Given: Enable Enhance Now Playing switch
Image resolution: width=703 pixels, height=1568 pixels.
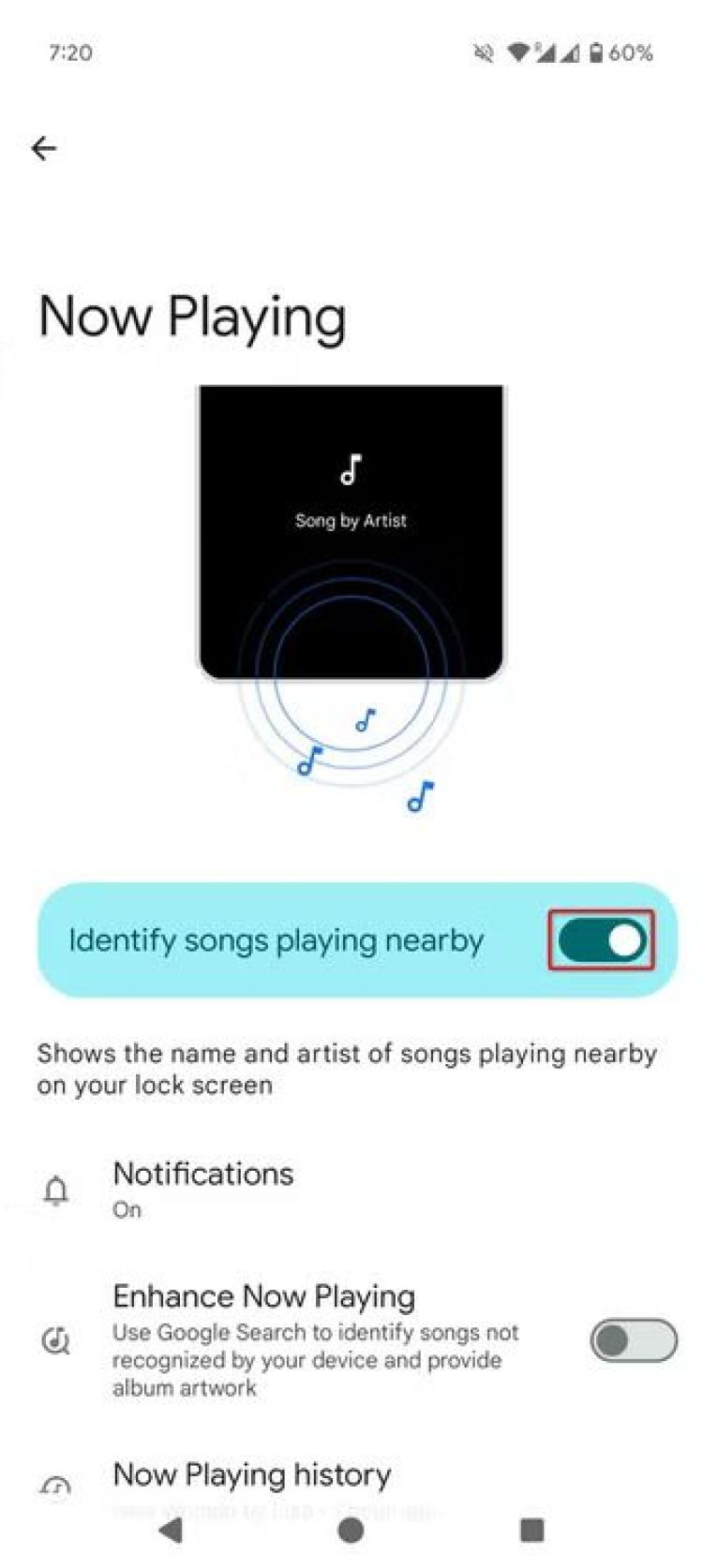Looking at the screenshot, I should (x=633, y=1340).
